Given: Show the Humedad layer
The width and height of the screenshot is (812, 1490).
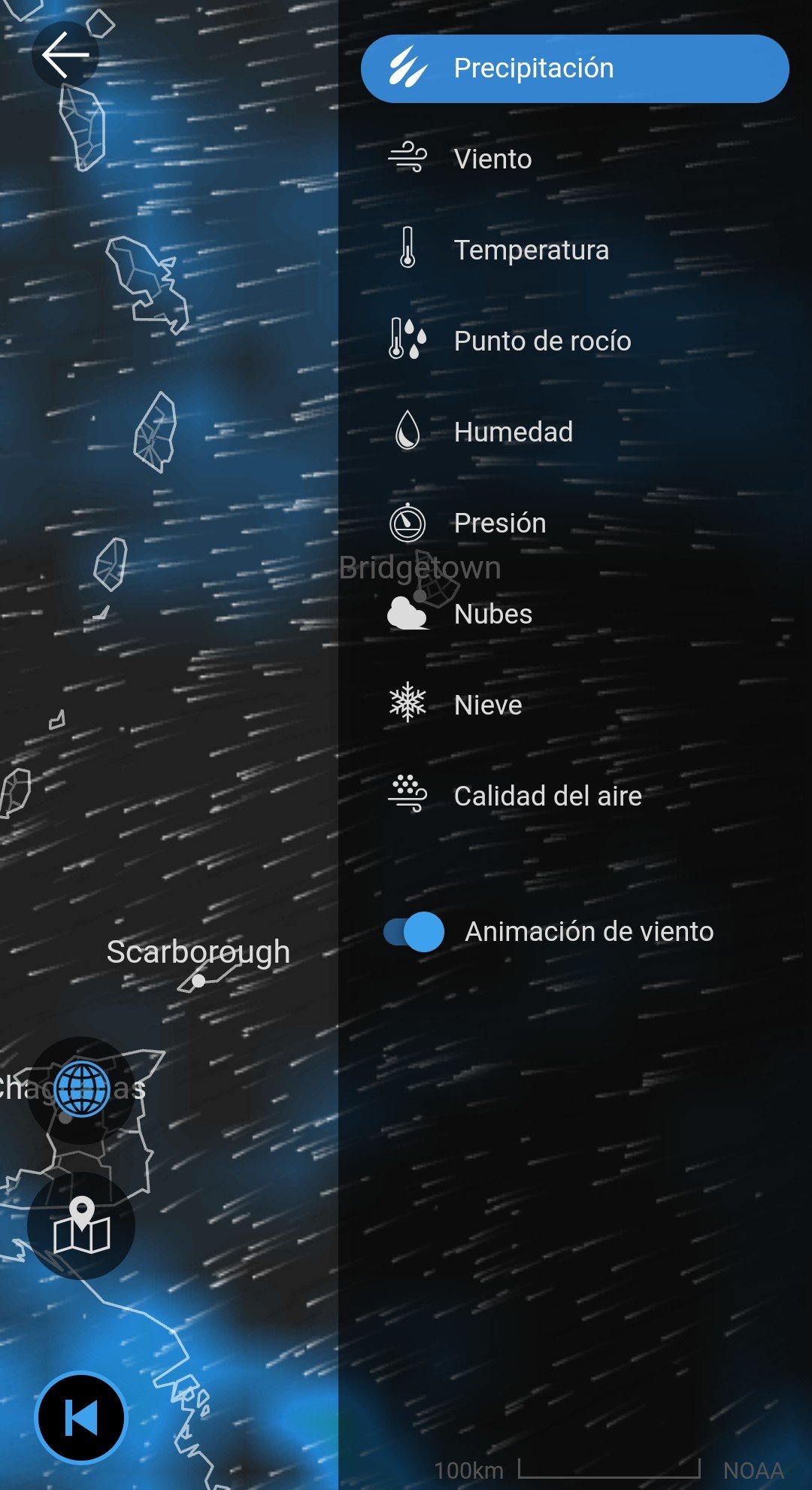Looking at the screenshot, I should pyautogui.click(x=575, y=432).
